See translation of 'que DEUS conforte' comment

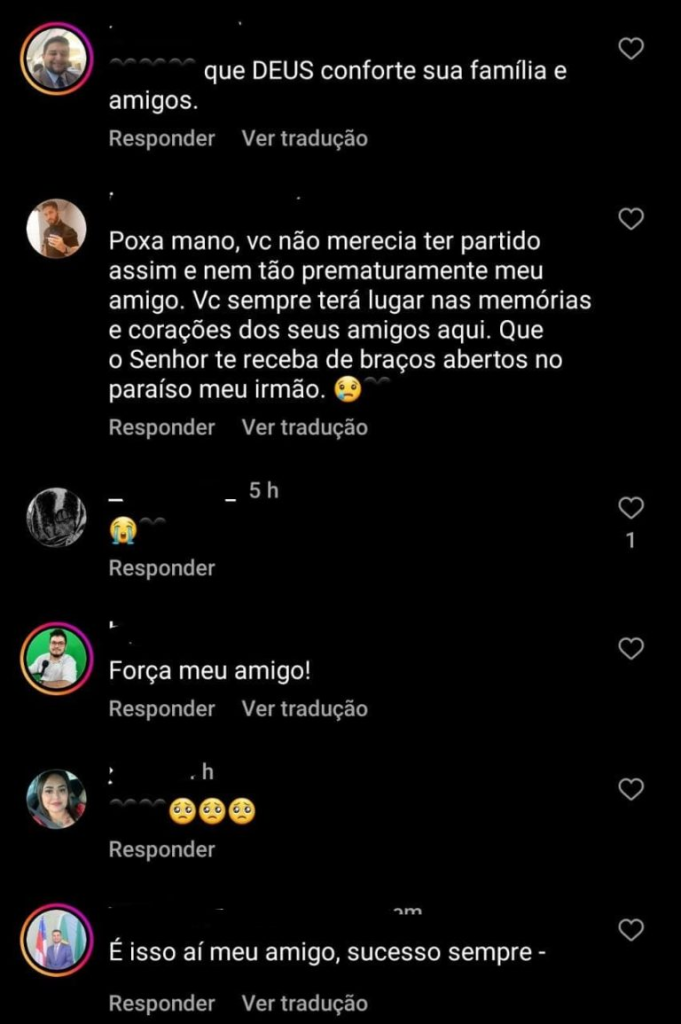(x=304, y=138)
